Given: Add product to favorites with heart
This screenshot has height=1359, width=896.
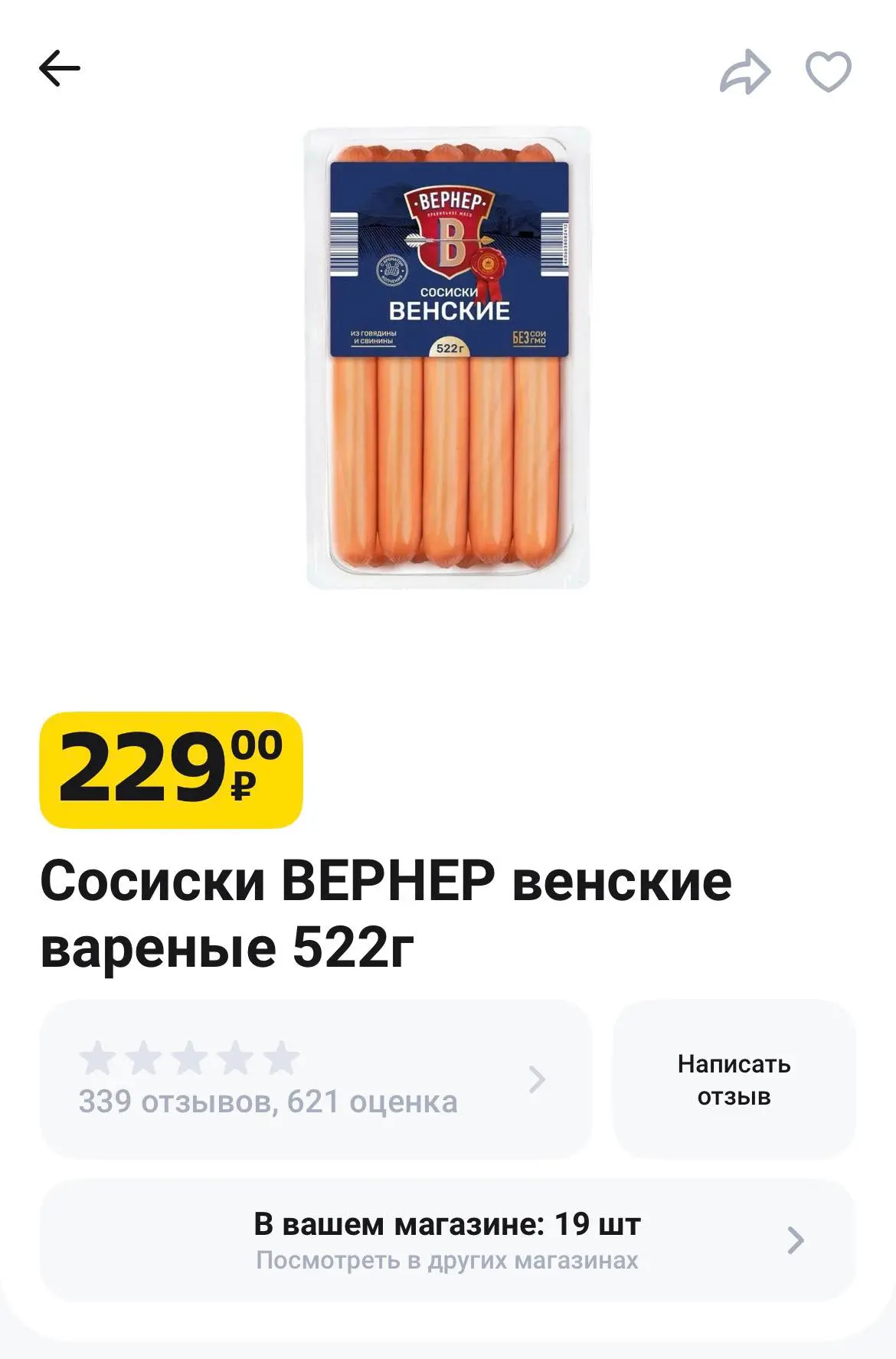Looking at the screenshot, I should tap(828, 71).
